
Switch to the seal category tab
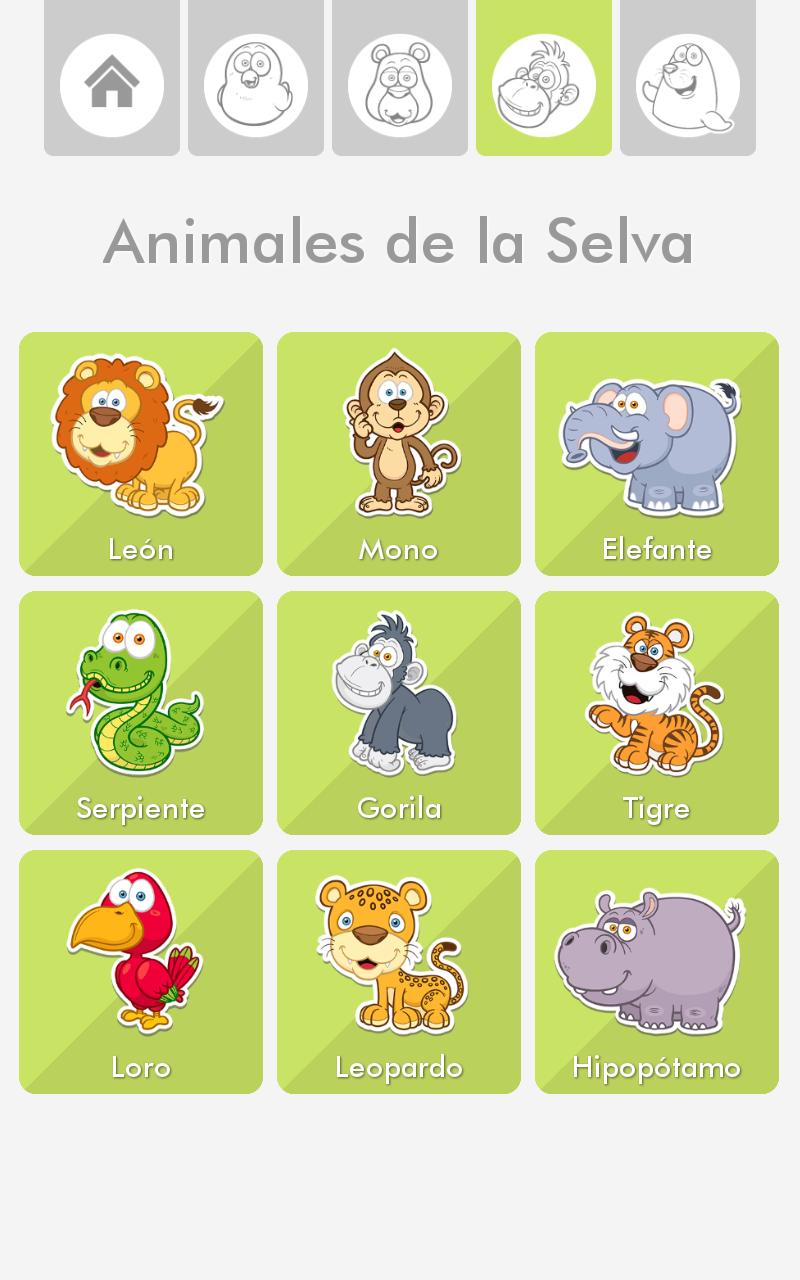[x=688, y=78]
